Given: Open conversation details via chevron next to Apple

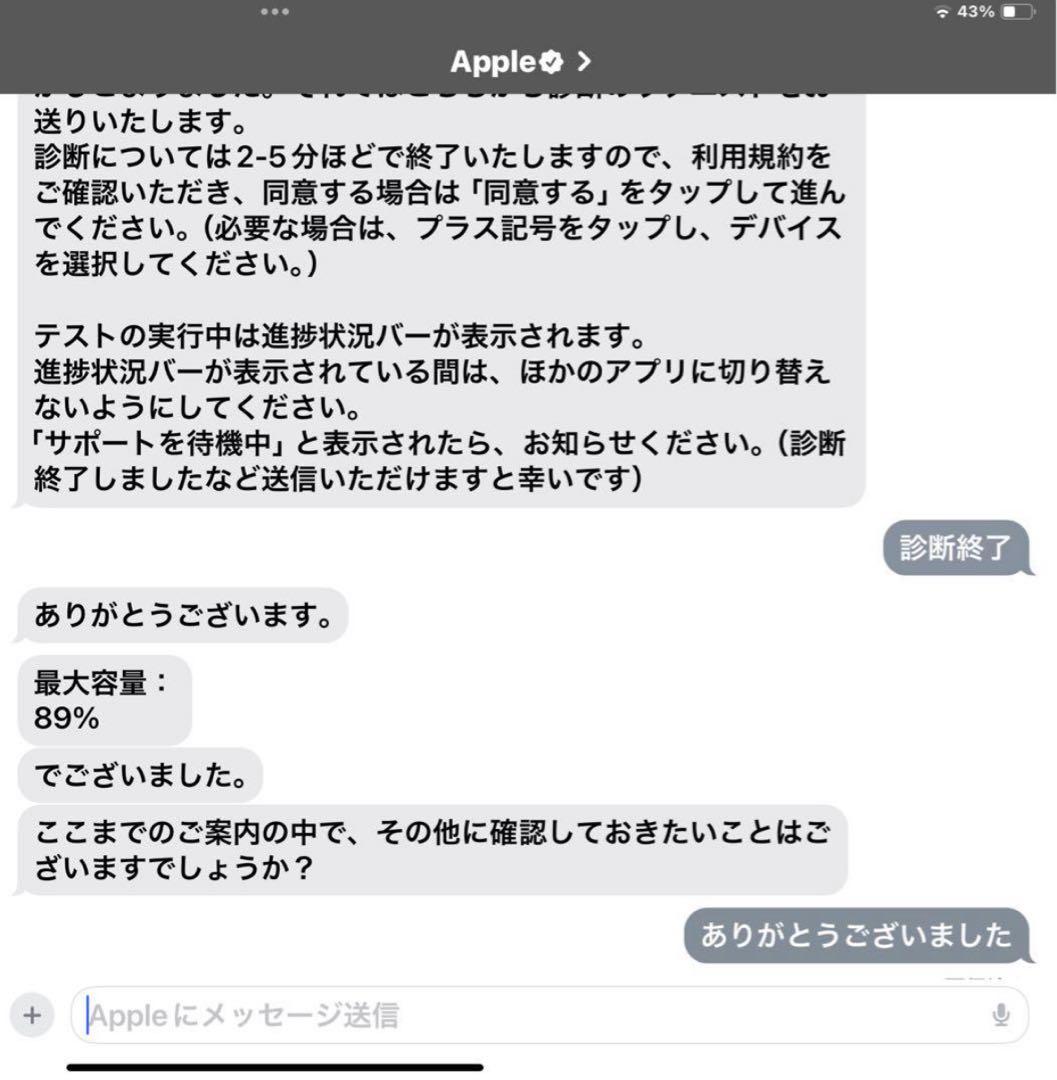Looking at the screenshot, I should (x=583, y=63).
